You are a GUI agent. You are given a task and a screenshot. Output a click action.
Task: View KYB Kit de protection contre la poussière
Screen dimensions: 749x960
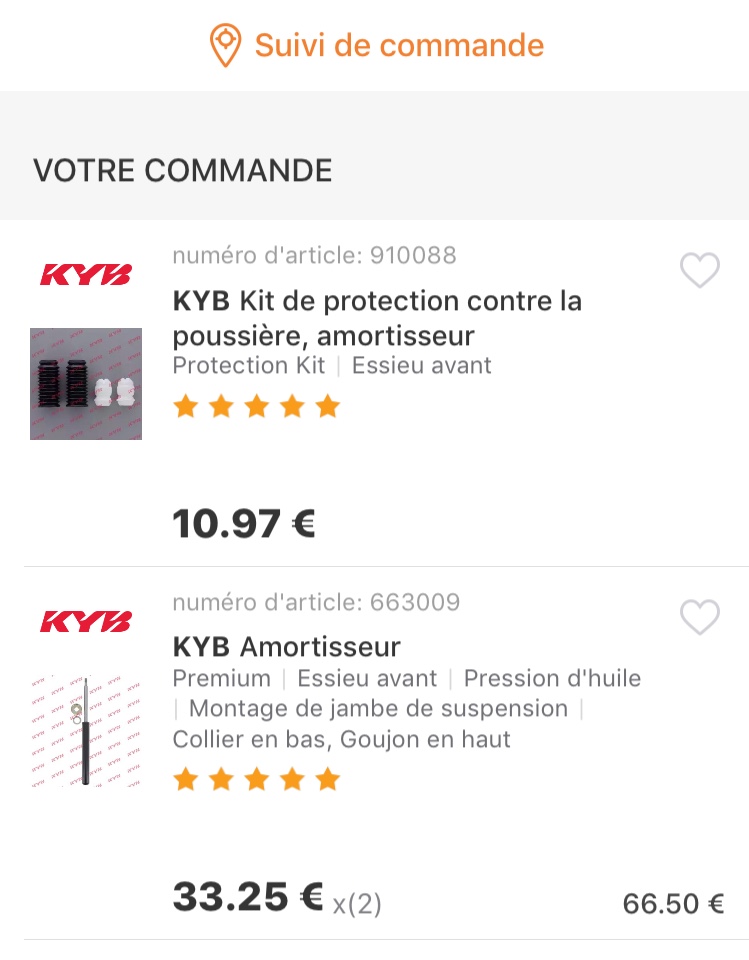click(x=377, y=317)
